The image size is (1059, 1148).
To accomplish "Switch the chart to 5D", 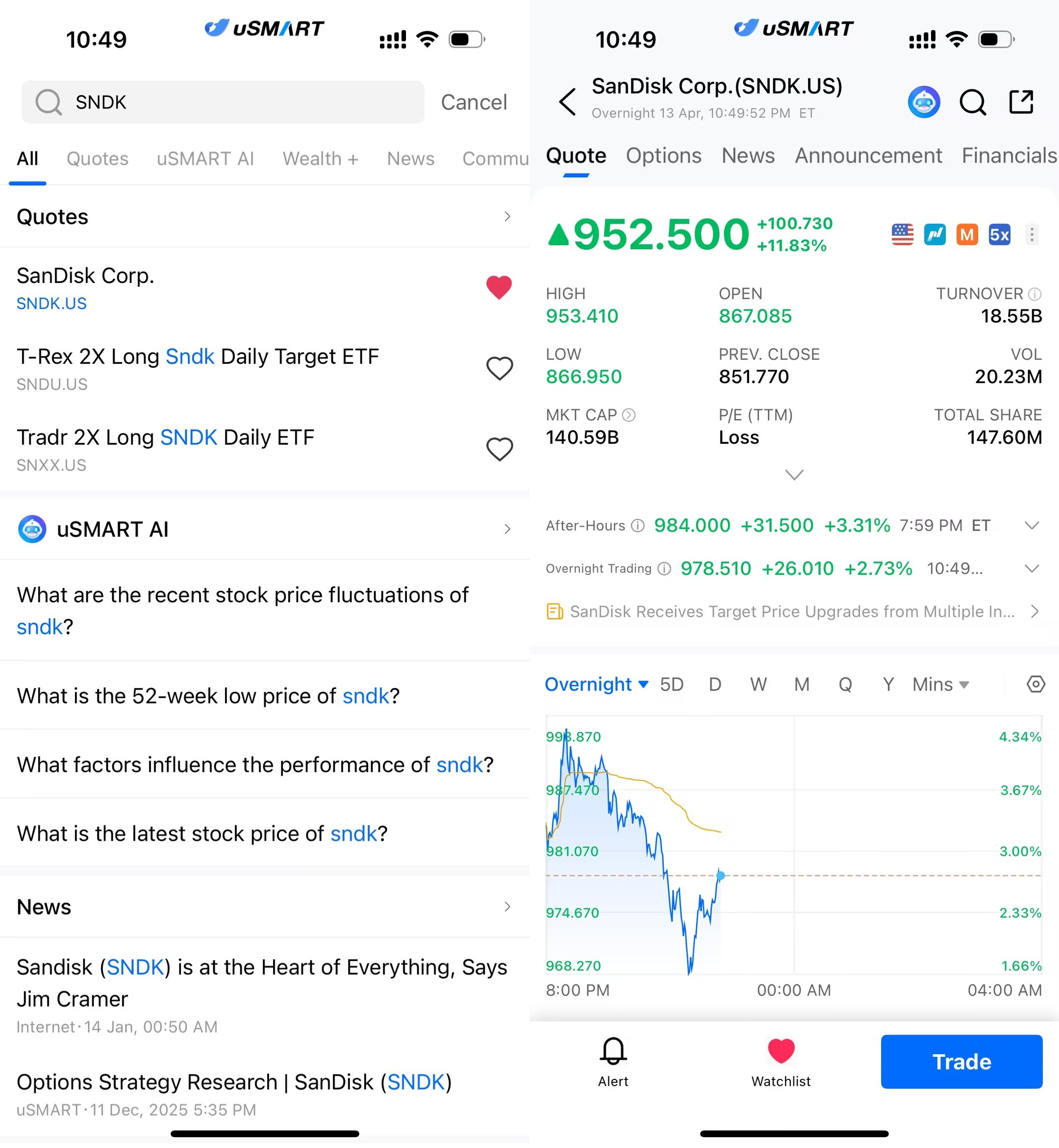I will (x=671, y=684).
